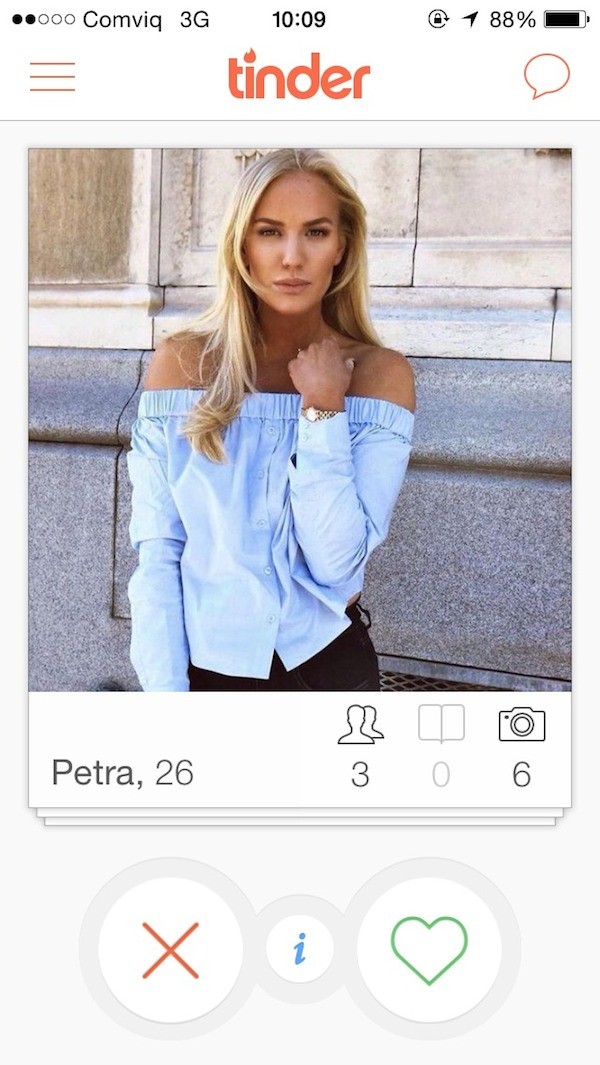Open the hamburger menu
The width and height of the screenshot is (600, 1065).
[53, 77]
